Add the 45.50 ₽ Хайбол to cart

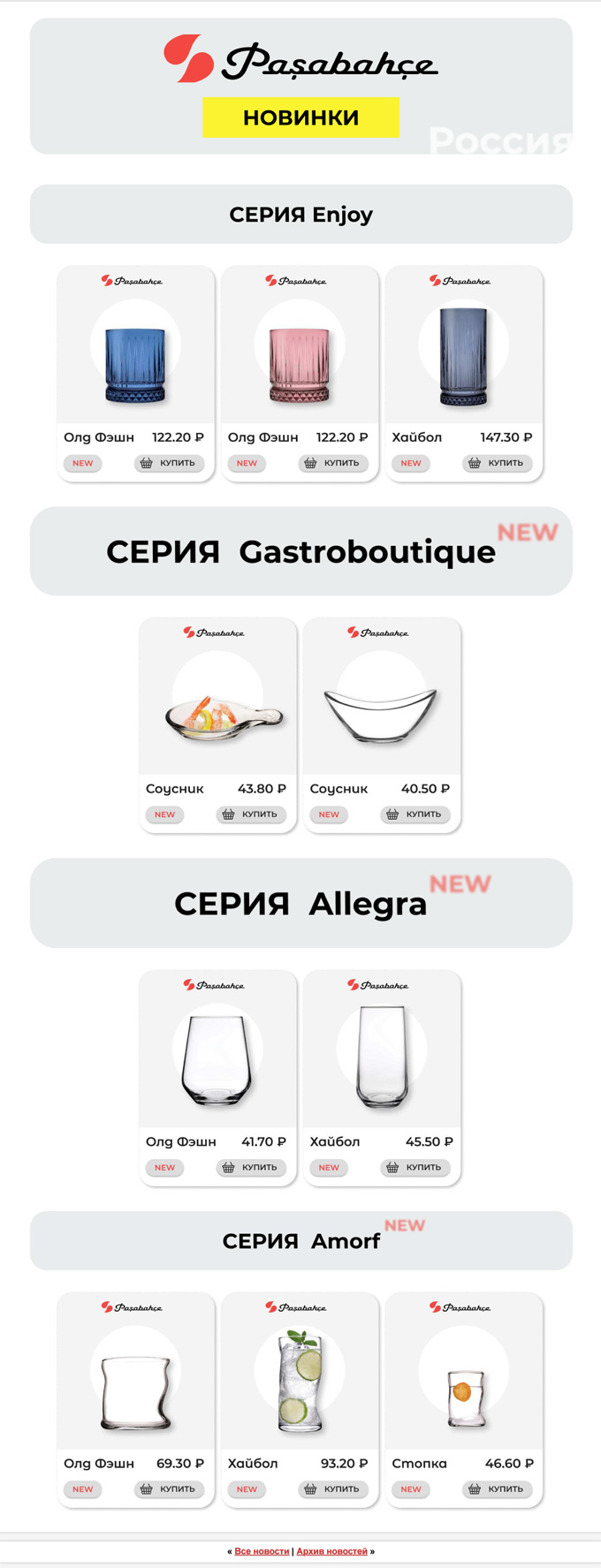[415, 1167]
